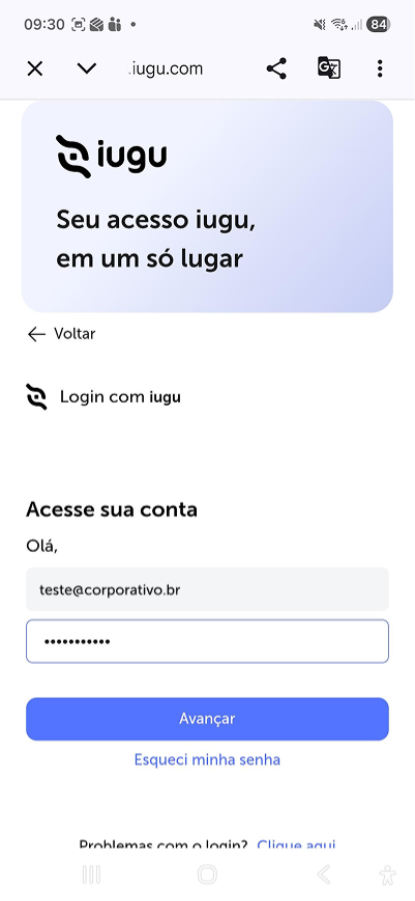The width and height of the screenshot is (415, 901).
Task: Expand the page info chevron
Action: [87, 69]
